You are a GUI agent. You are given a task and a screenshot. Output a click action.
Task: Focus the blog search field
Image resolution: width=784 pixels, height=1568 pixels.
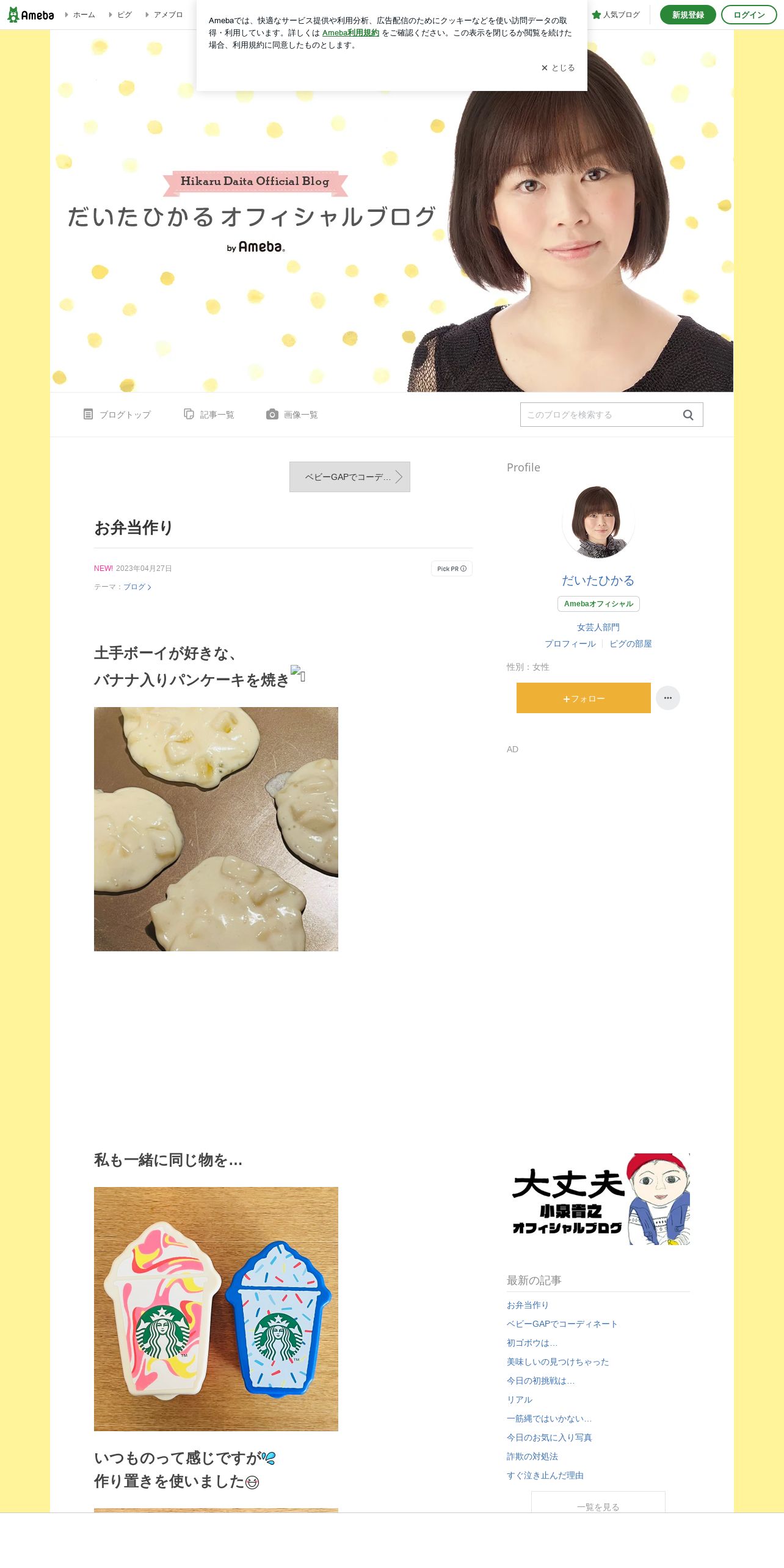(601, 415)
